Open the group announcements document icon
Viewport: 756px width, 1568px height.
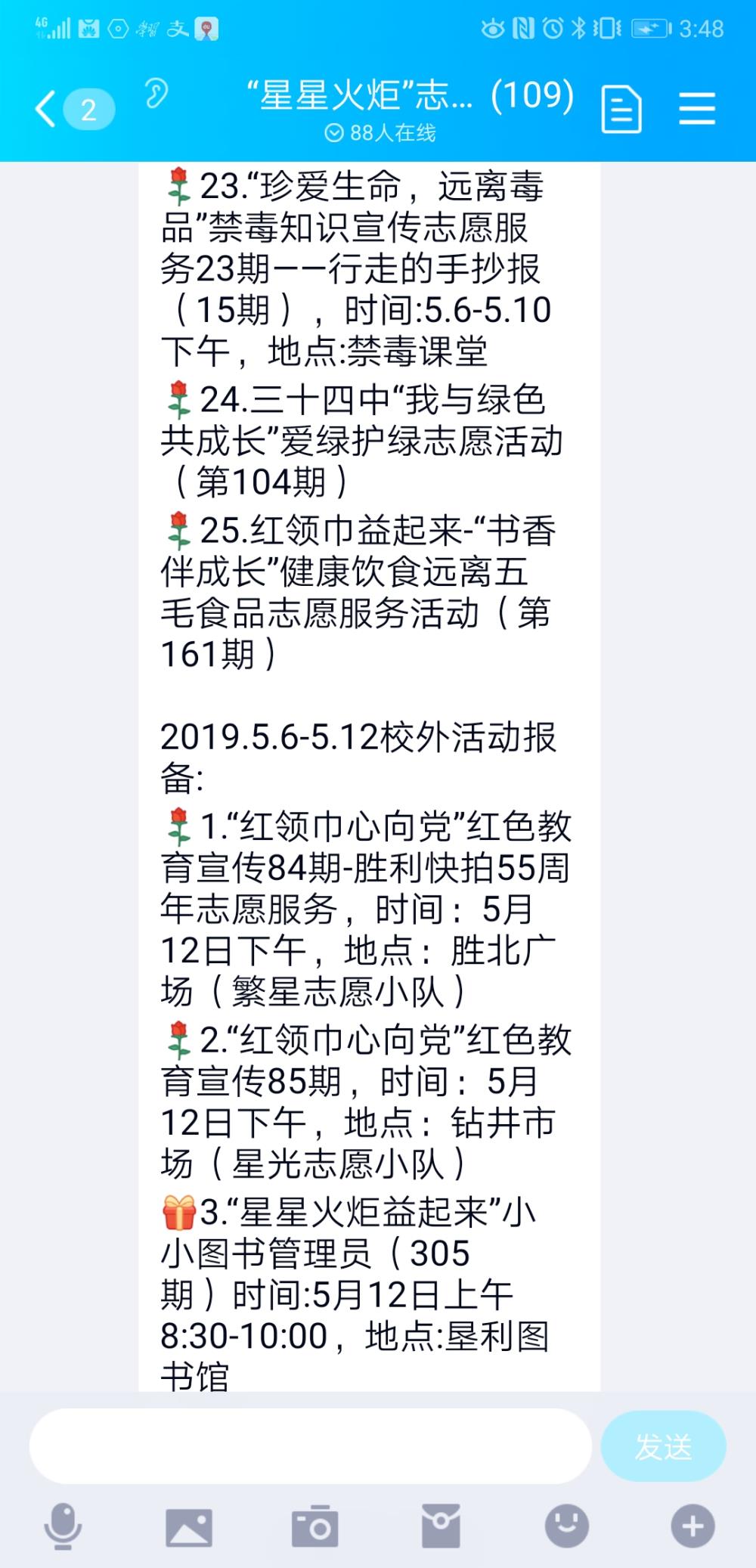[621, 110]
